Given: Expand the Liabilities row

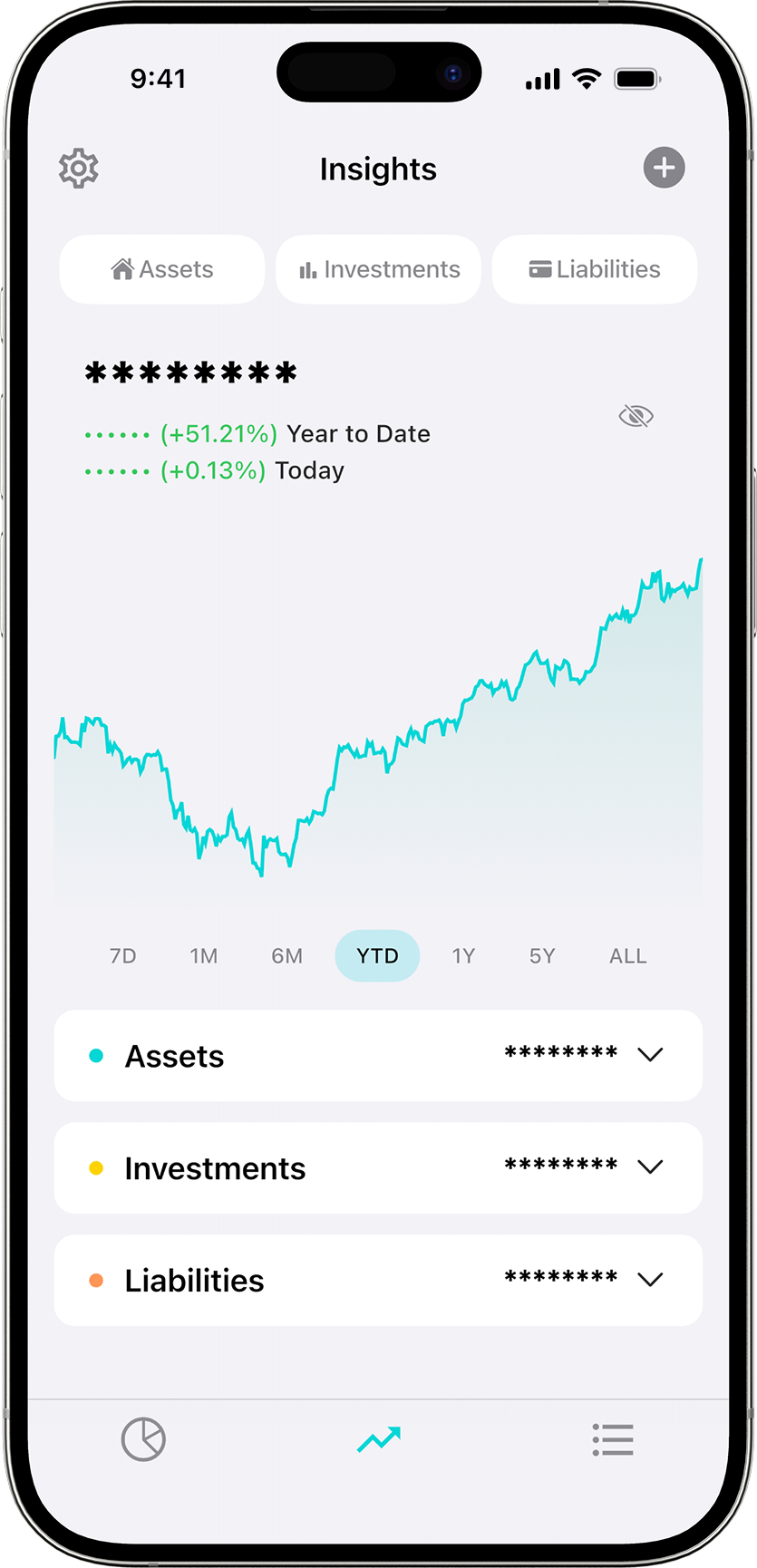Looking at the screenshot, I should coord(650,1280).
